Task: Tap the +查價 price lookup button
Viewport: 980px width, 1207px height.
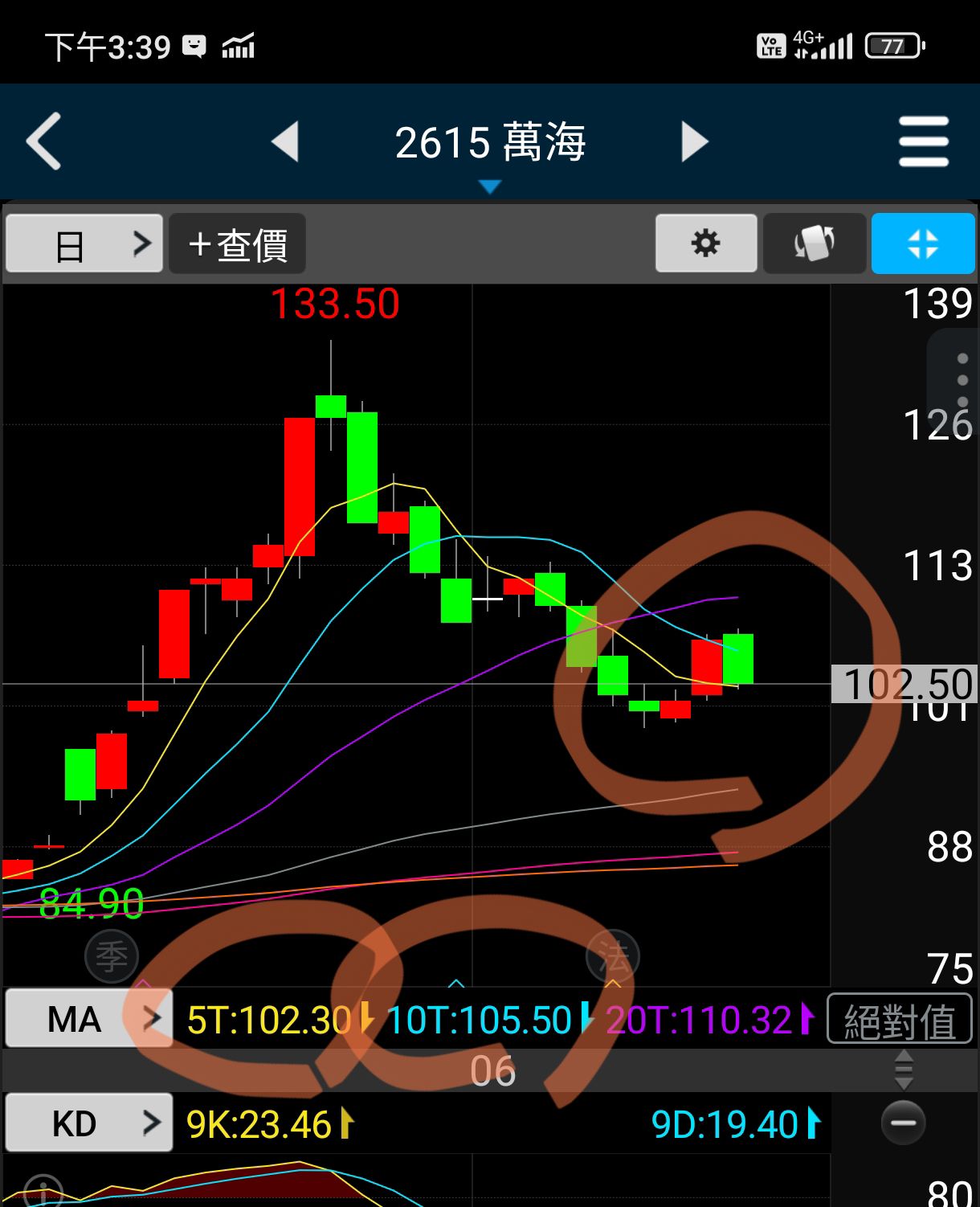Action: 237,243
